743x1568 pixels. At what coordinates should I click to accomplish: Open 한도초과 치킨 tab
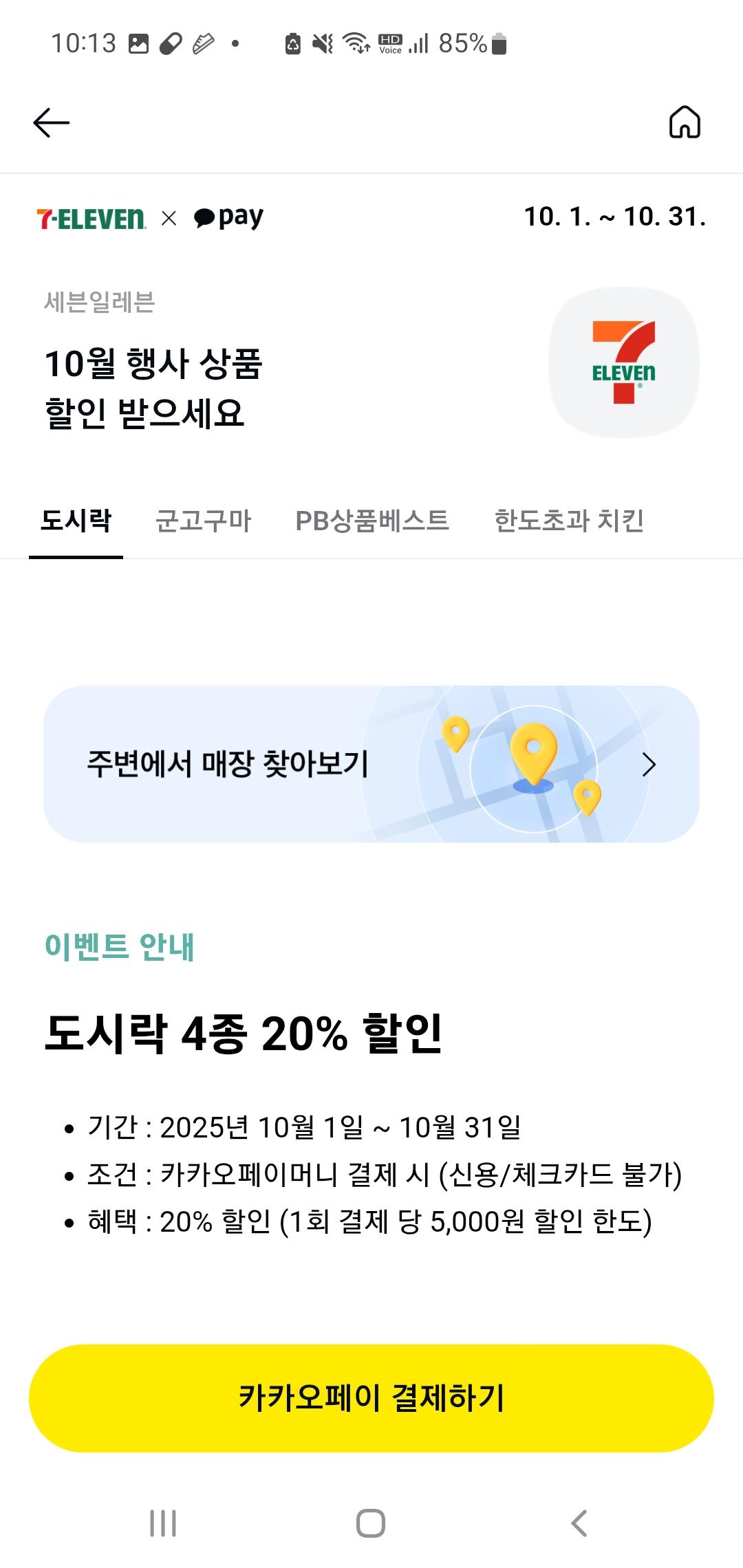(570, 521)
